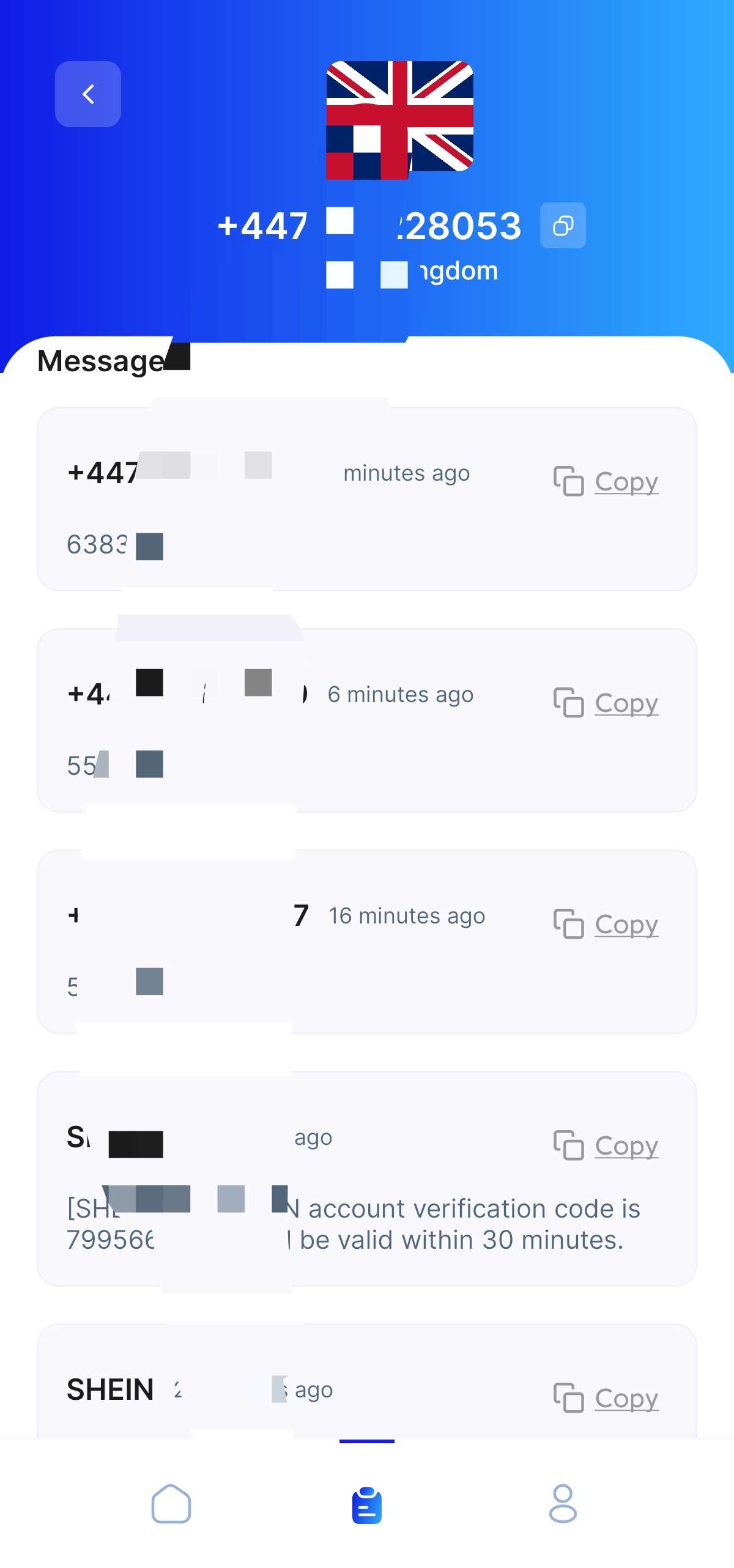The width and height of the screenshot is (734, 1568).
Task: Tap the back arrow at top left
Action: tap(87, 94)
